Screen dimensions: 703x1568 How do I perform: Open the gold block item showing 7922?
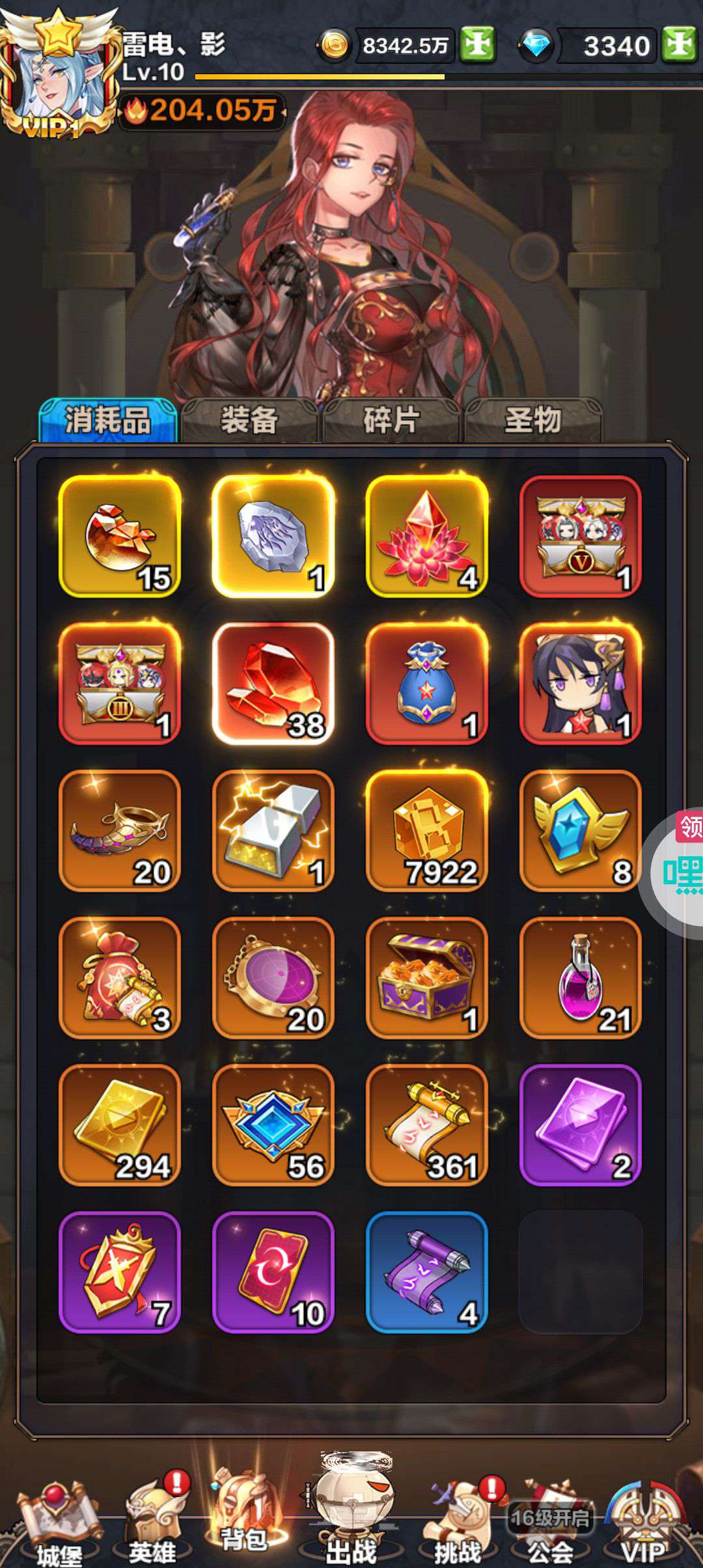click(427, 830)
